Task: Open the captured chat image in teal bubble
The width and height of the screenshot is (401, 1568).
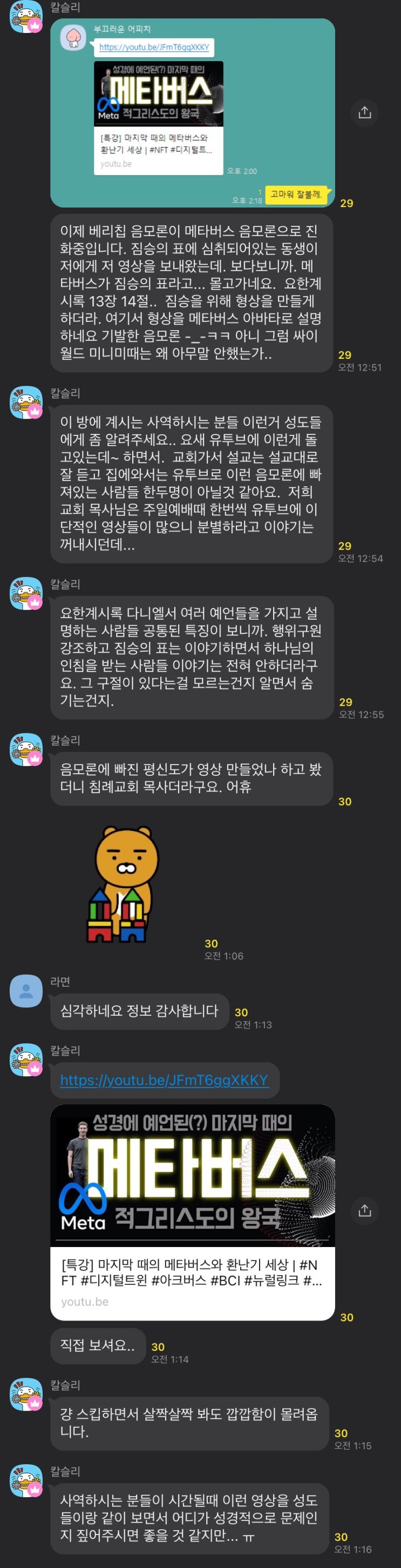Action: (x=193, y=112)
